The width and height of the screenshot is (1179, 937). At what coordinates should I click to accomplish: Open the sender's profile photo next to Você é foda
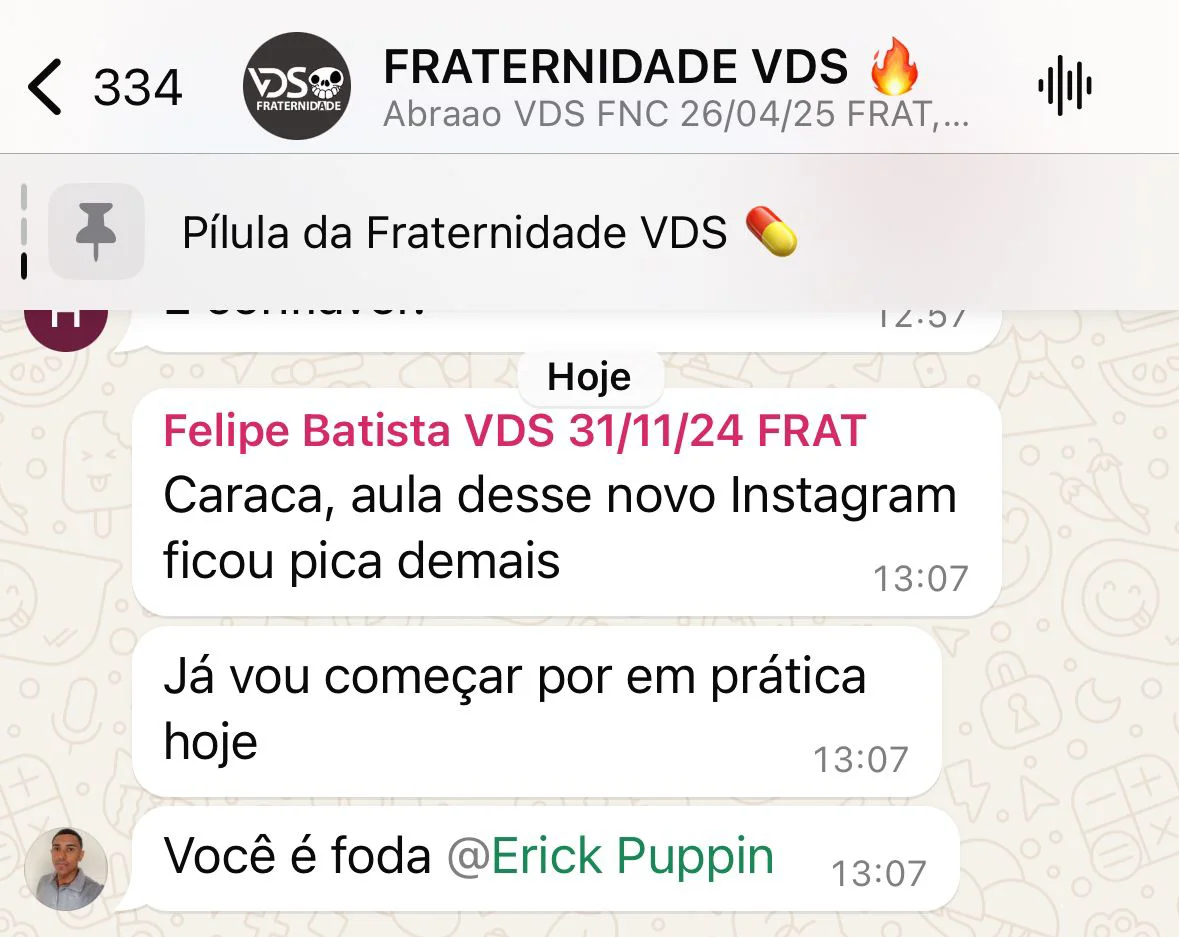click(66, 867)
